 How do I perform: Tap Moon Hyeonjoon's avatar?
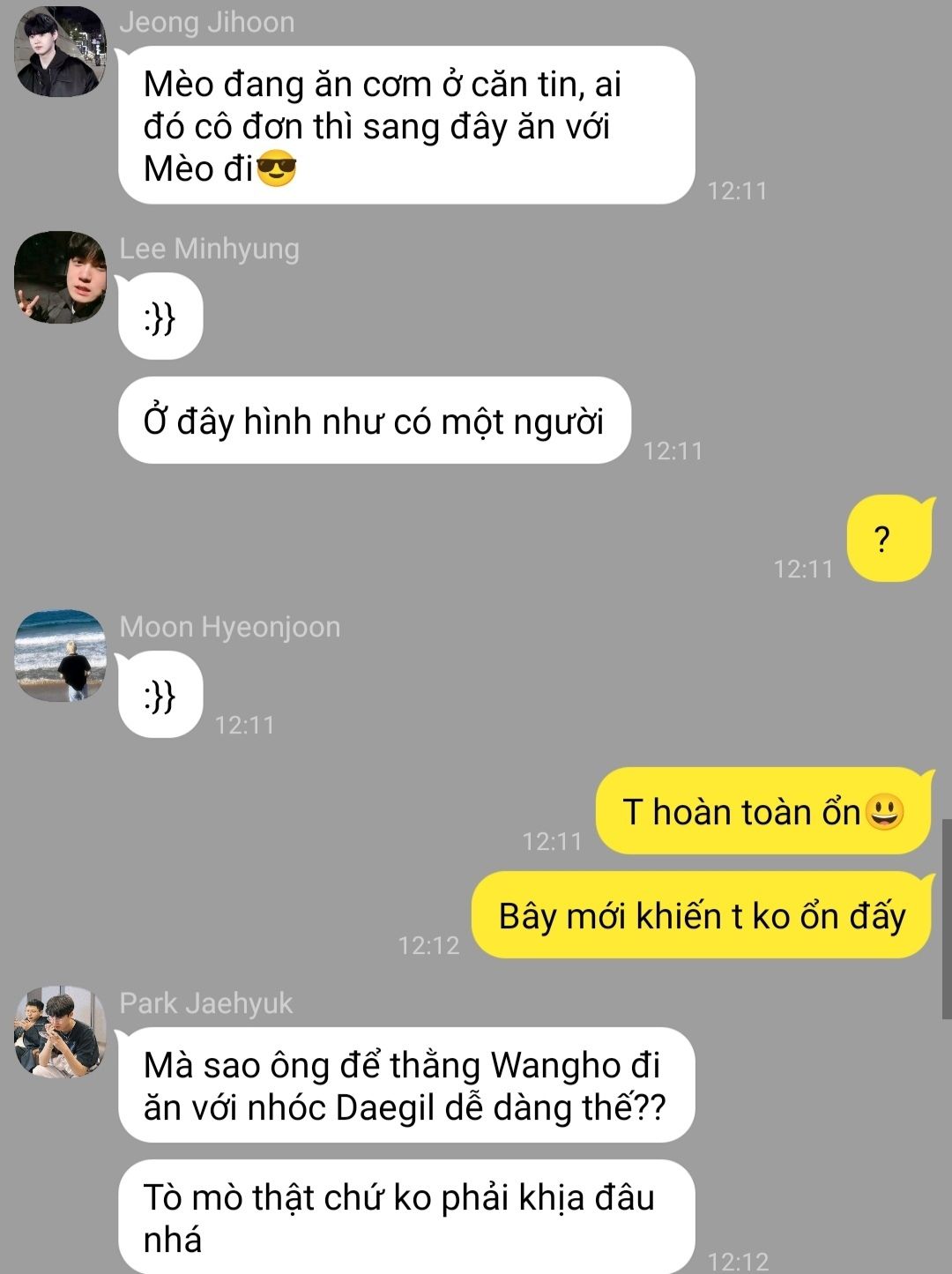click(60, 656)
